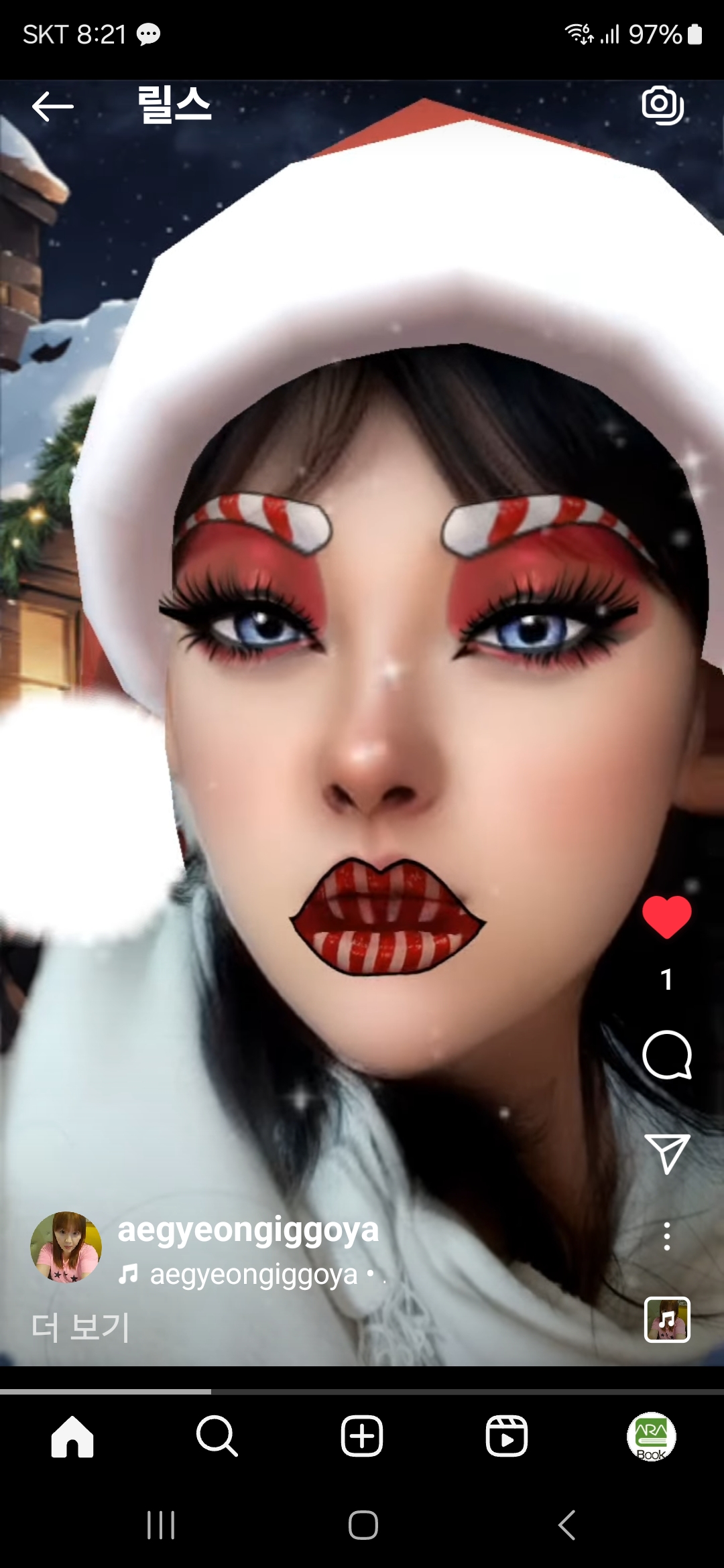Open the Instagram home feed
724x1568 pixels.
[72, 1437]
